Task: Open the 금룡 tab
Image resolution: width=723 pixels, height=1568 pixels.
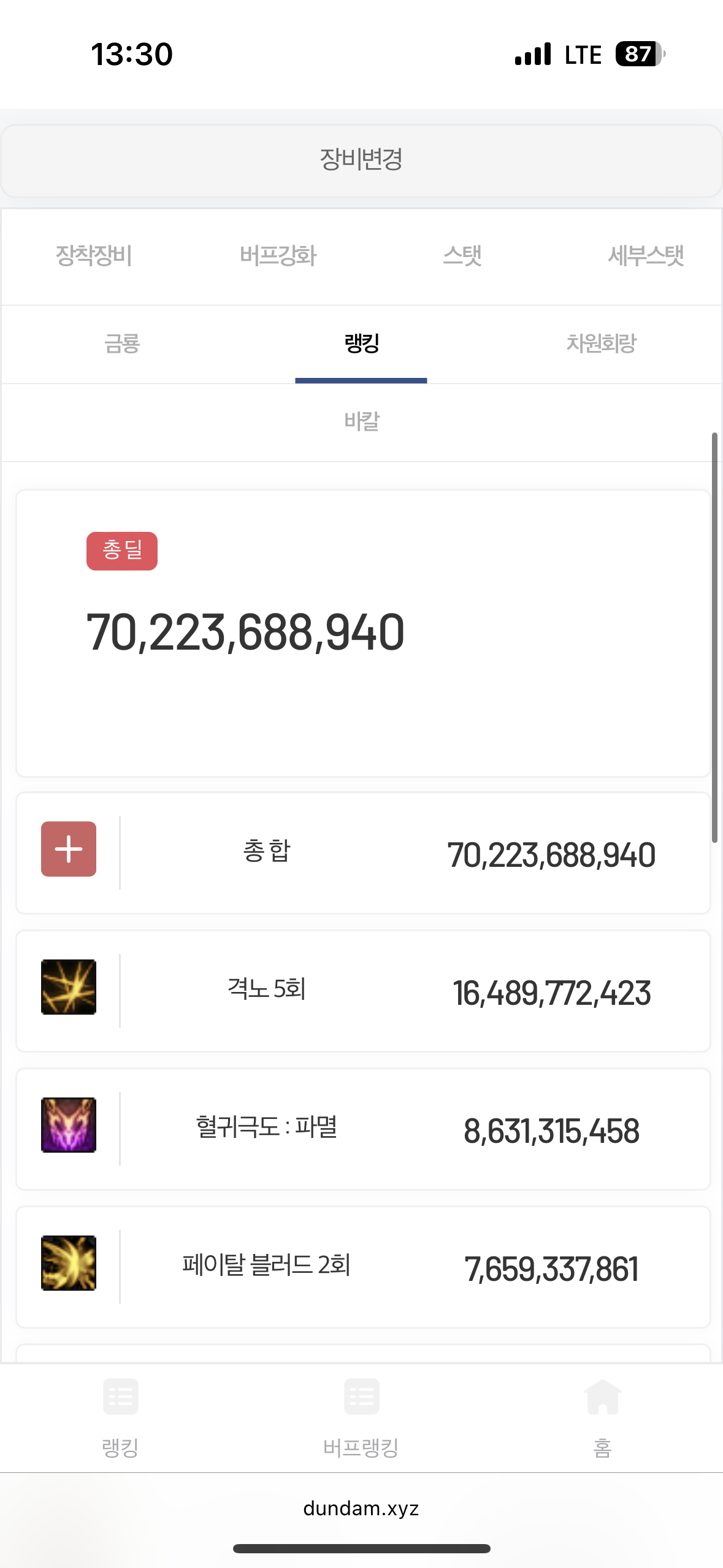Action: [x=122, y=344]
